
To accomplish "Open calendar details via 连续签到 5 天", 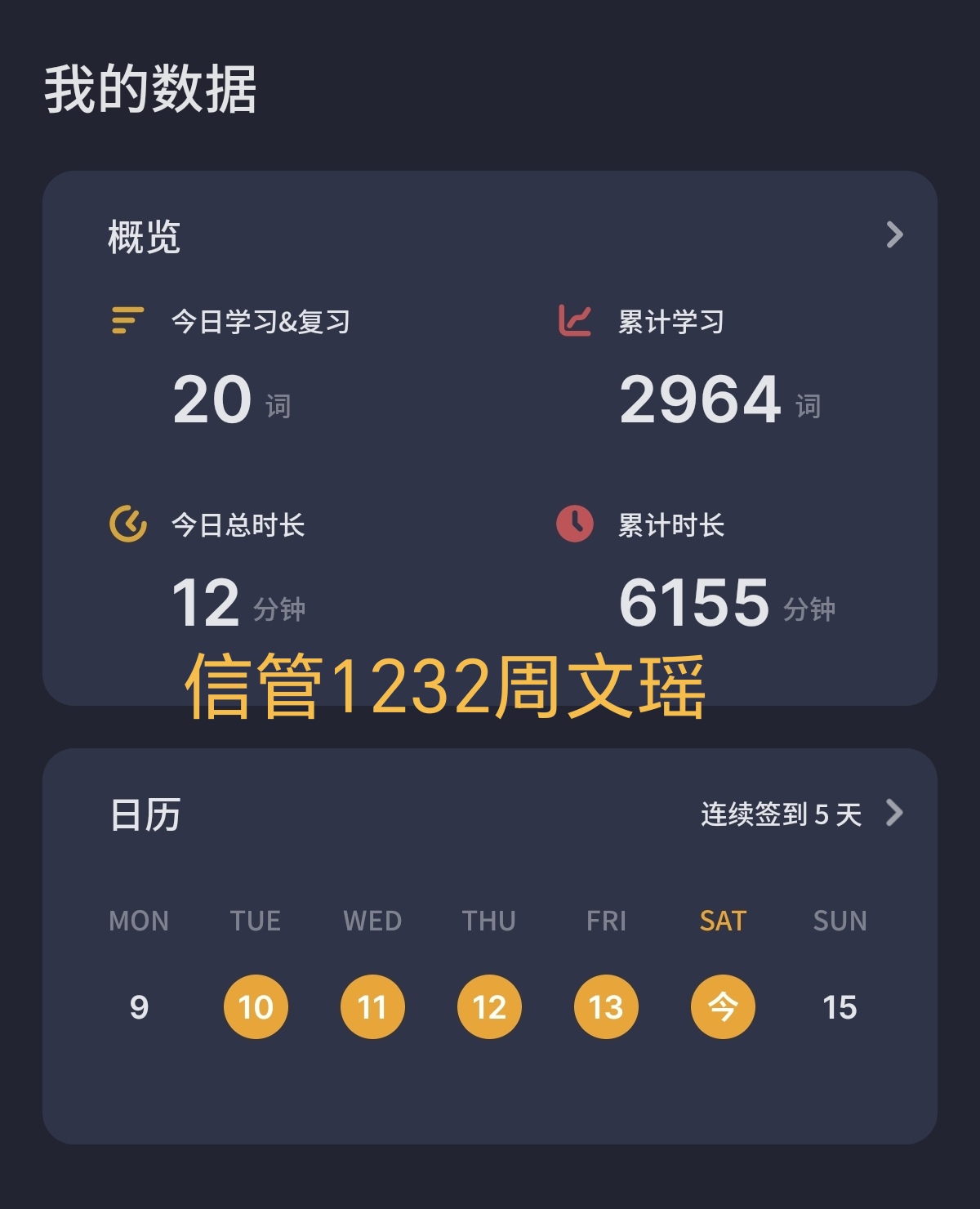I will (800, 814).
